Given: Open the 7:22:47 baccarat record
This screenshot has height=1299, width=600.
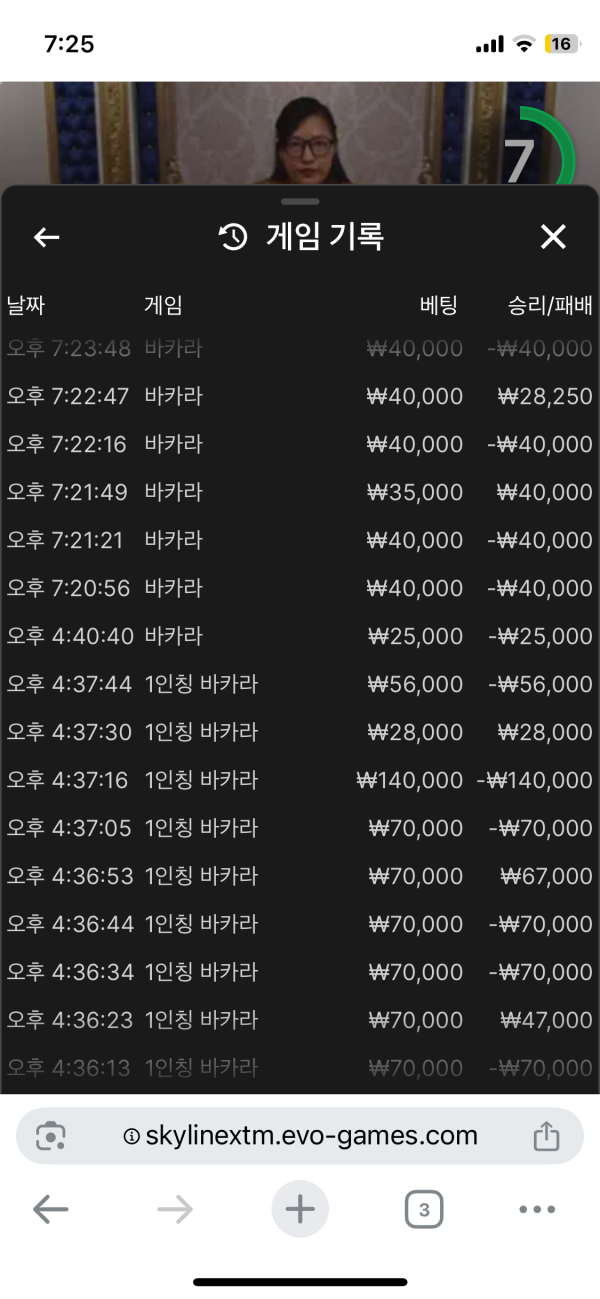Looking at the screenshot, I should (x=300, y=396).
